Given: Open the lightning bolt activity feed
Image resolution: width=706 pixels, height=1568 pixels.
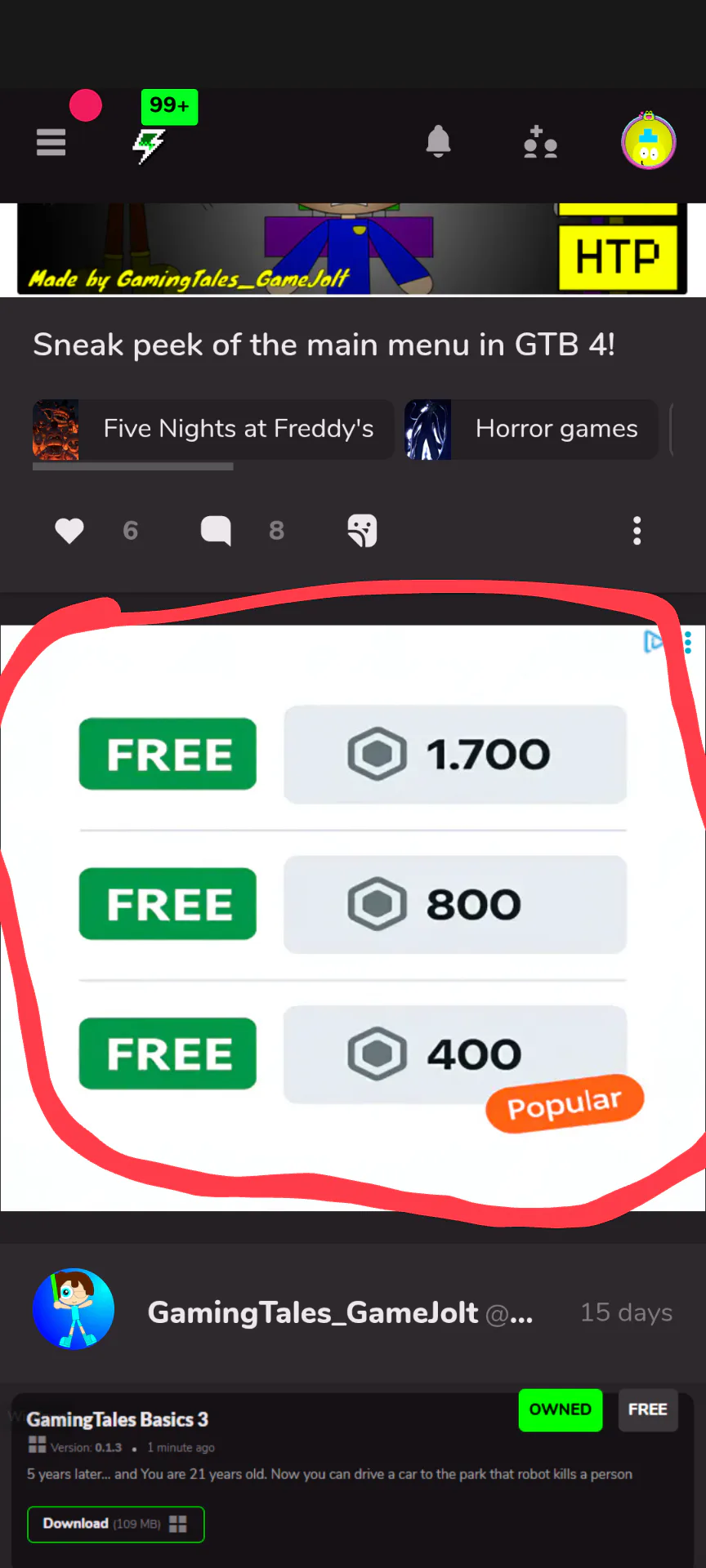Looking at the screenshot, I should 149,145.
